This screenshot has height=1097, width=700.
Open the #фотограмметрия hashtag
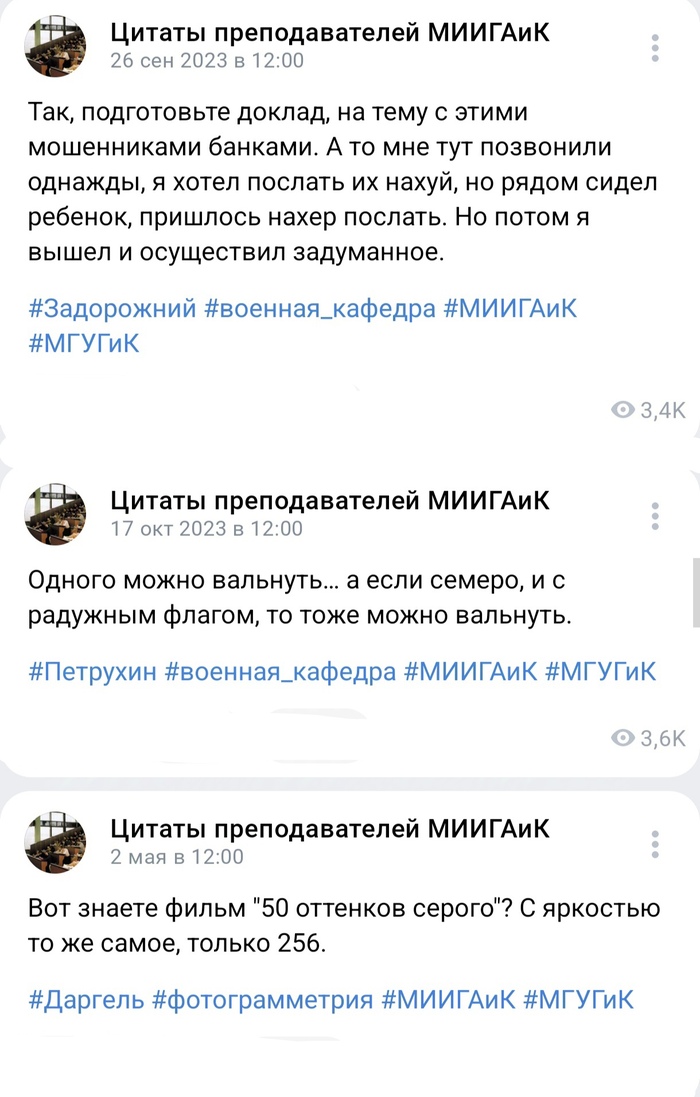[x=262, y=1000]
